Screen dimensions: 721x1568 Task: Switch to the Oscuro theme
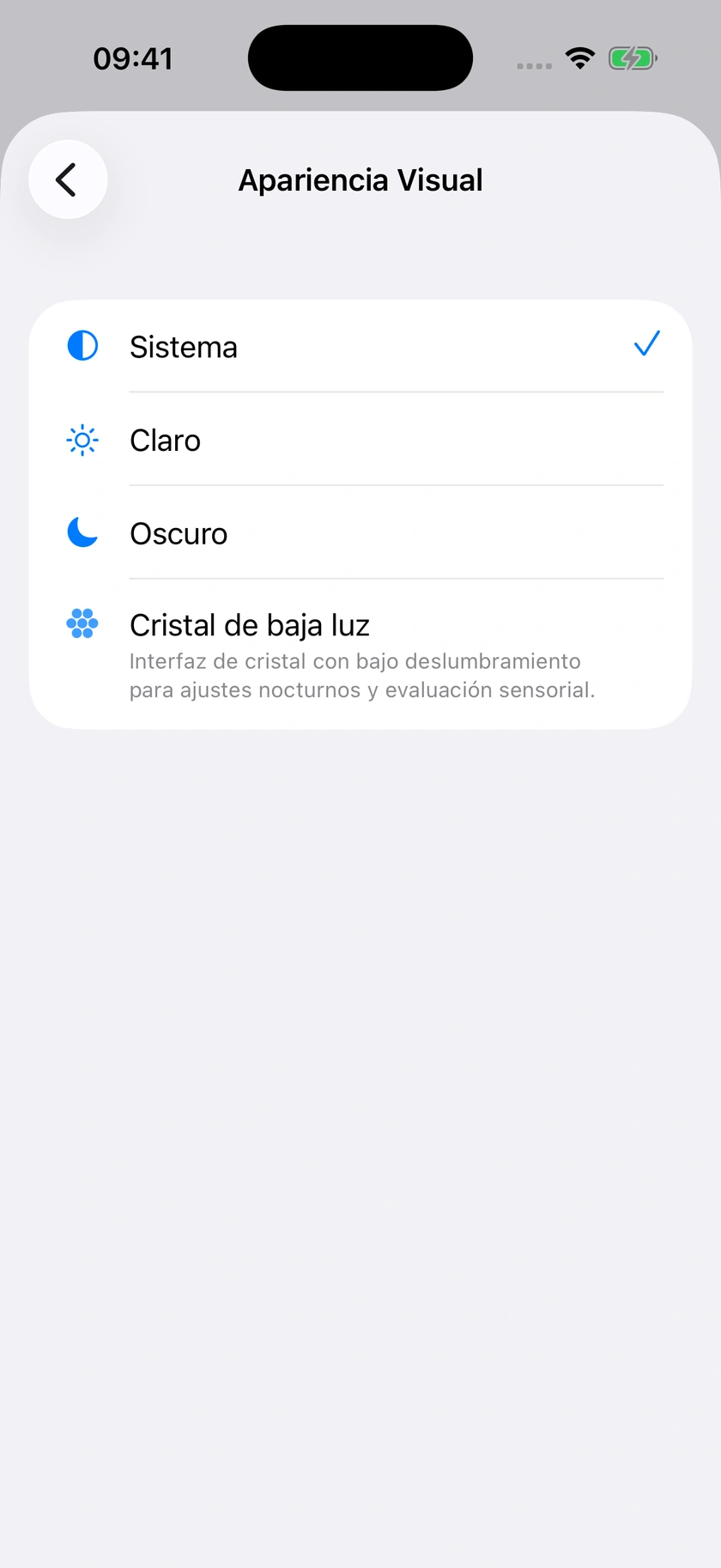tap(360, 533)
